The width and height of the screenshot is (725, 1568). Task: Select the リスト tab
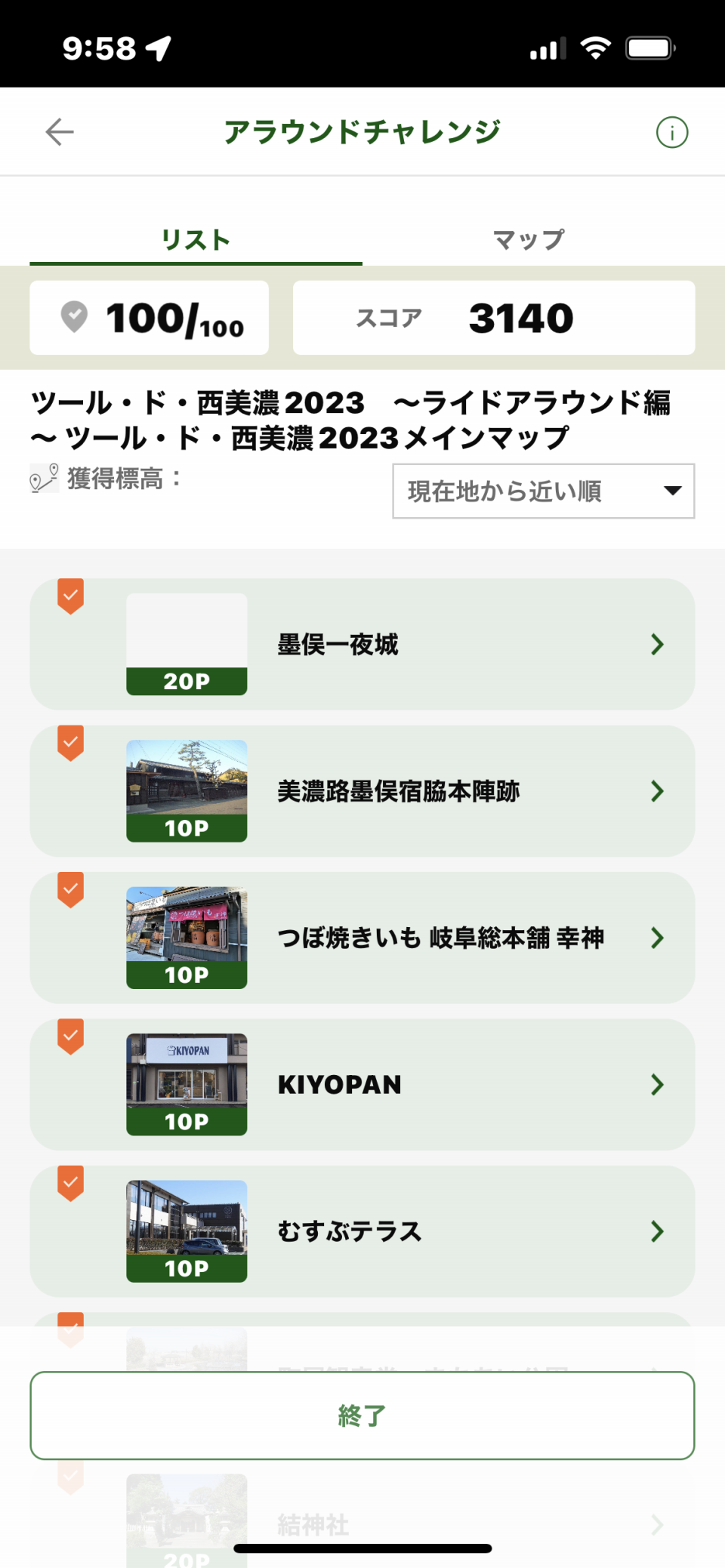pyautogui.click(x=196, y=240)
